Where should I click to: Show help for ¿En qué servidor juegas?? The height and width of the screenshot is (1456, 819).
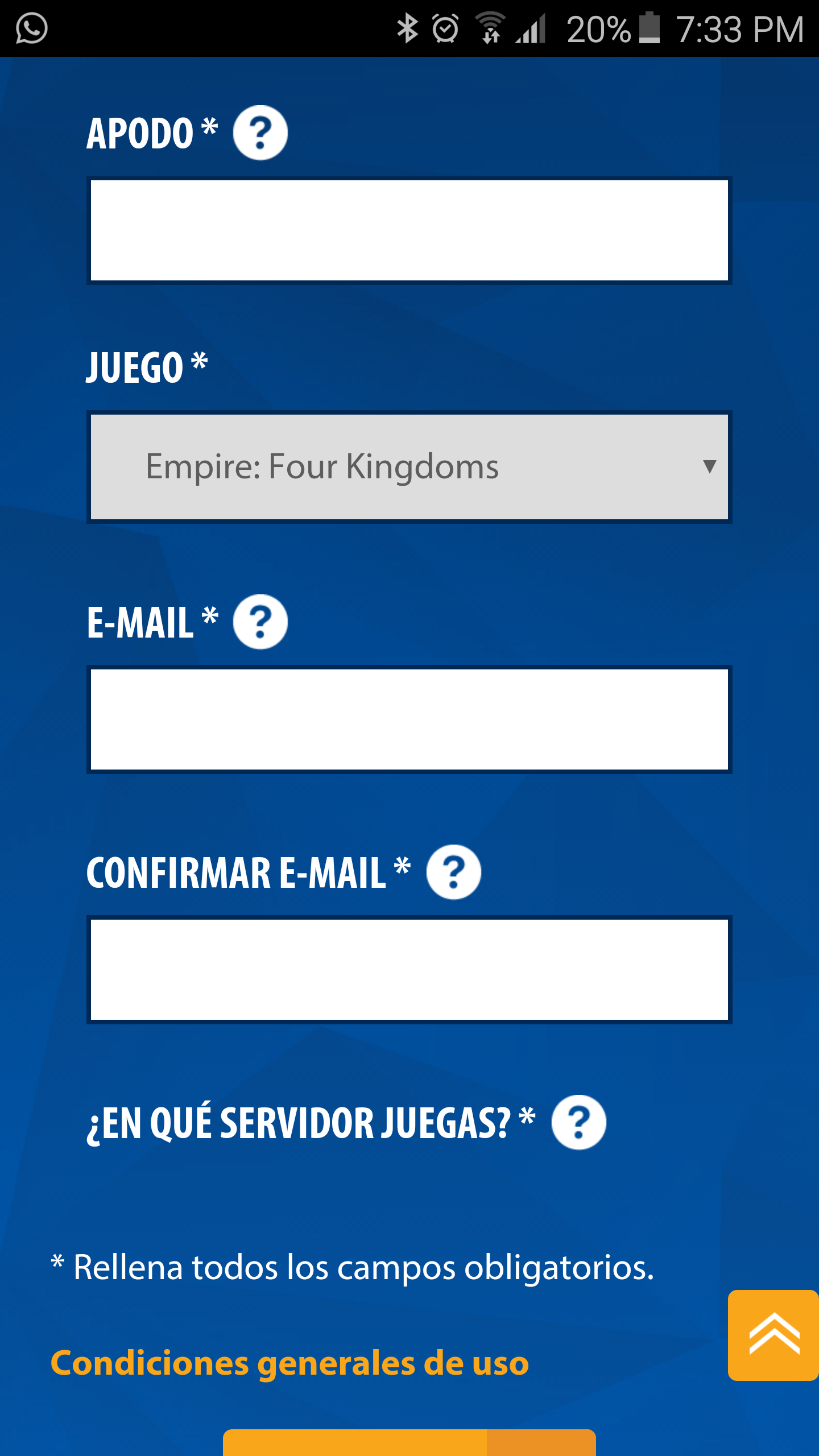point(578,1123)
